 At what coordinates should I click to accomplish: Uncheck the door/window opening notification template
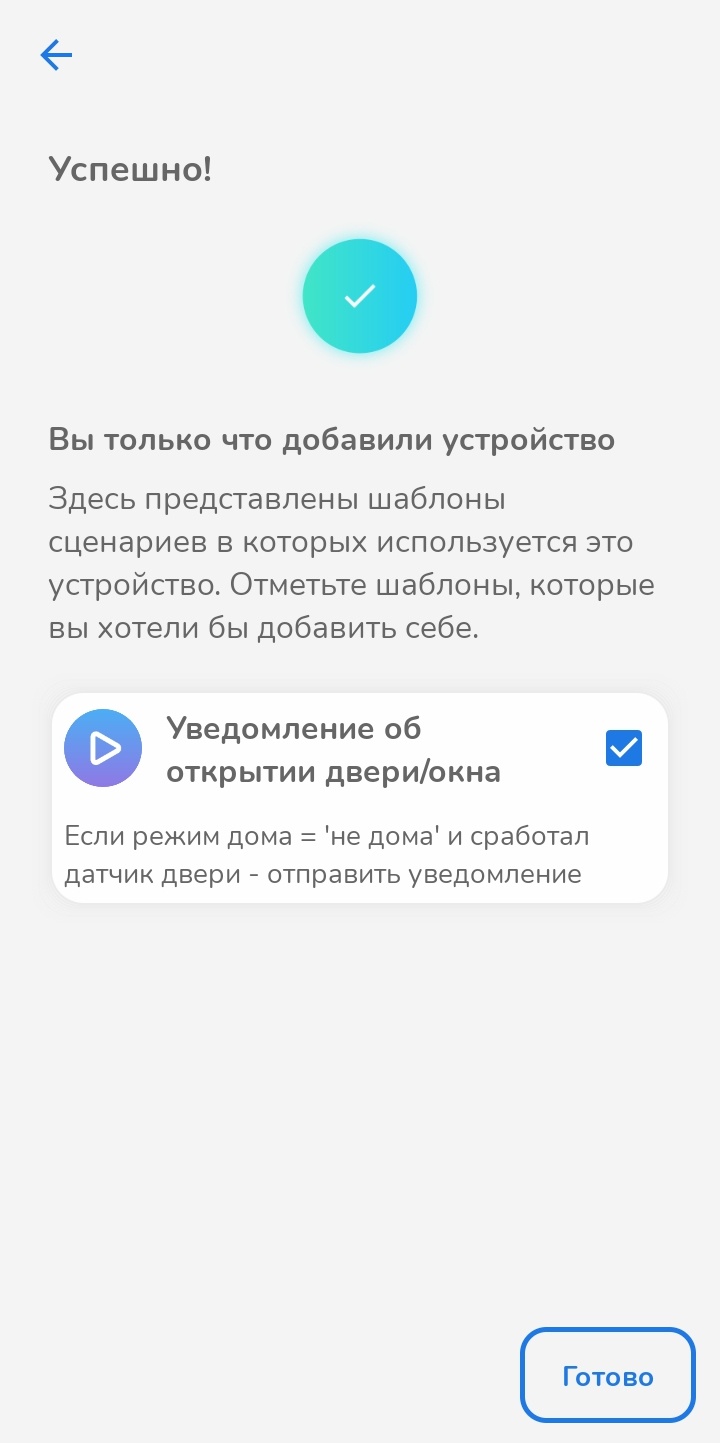[x=623, y=748]
